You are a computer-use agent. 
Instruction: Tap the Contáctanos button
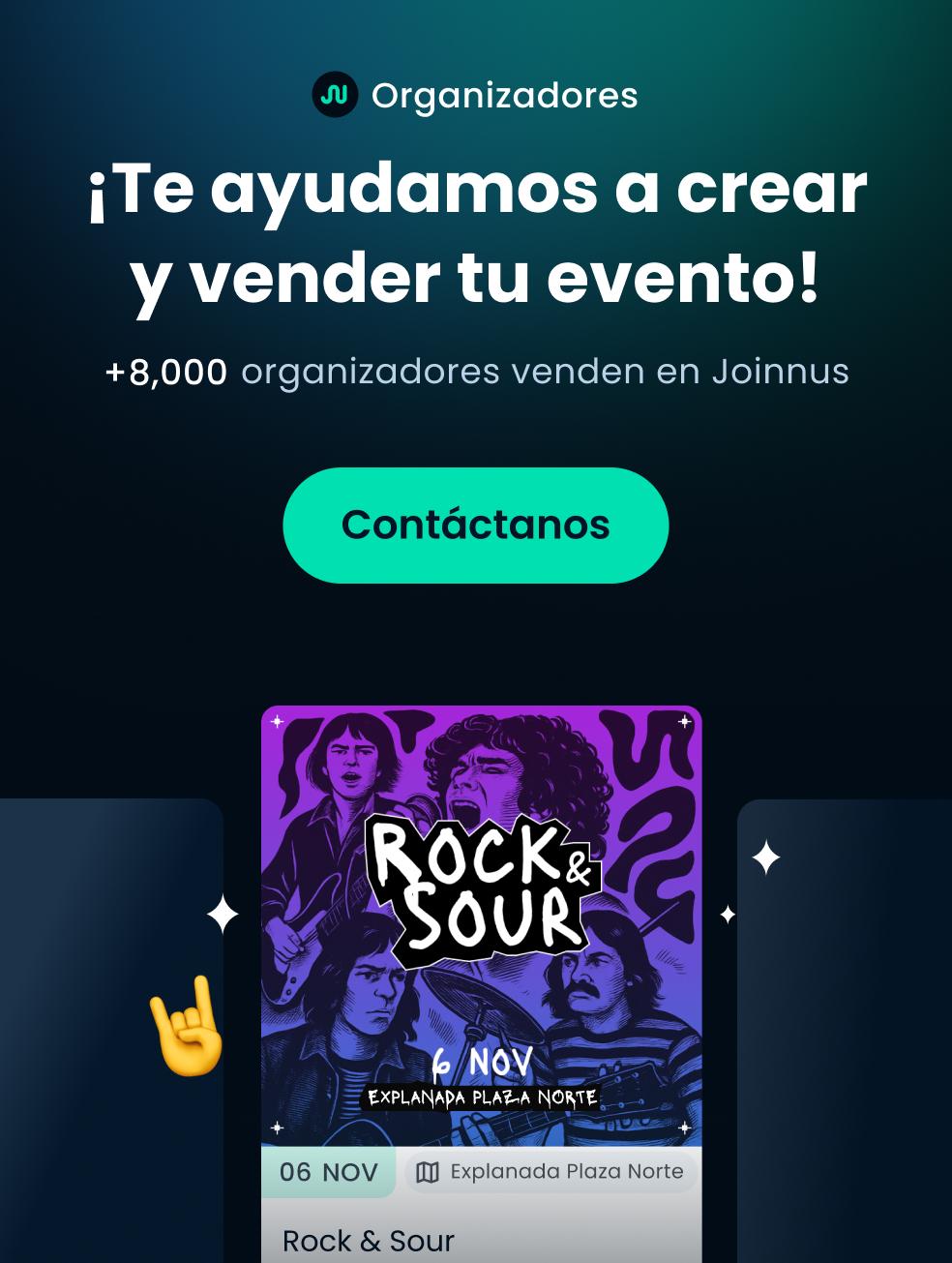tap(475, 526)
